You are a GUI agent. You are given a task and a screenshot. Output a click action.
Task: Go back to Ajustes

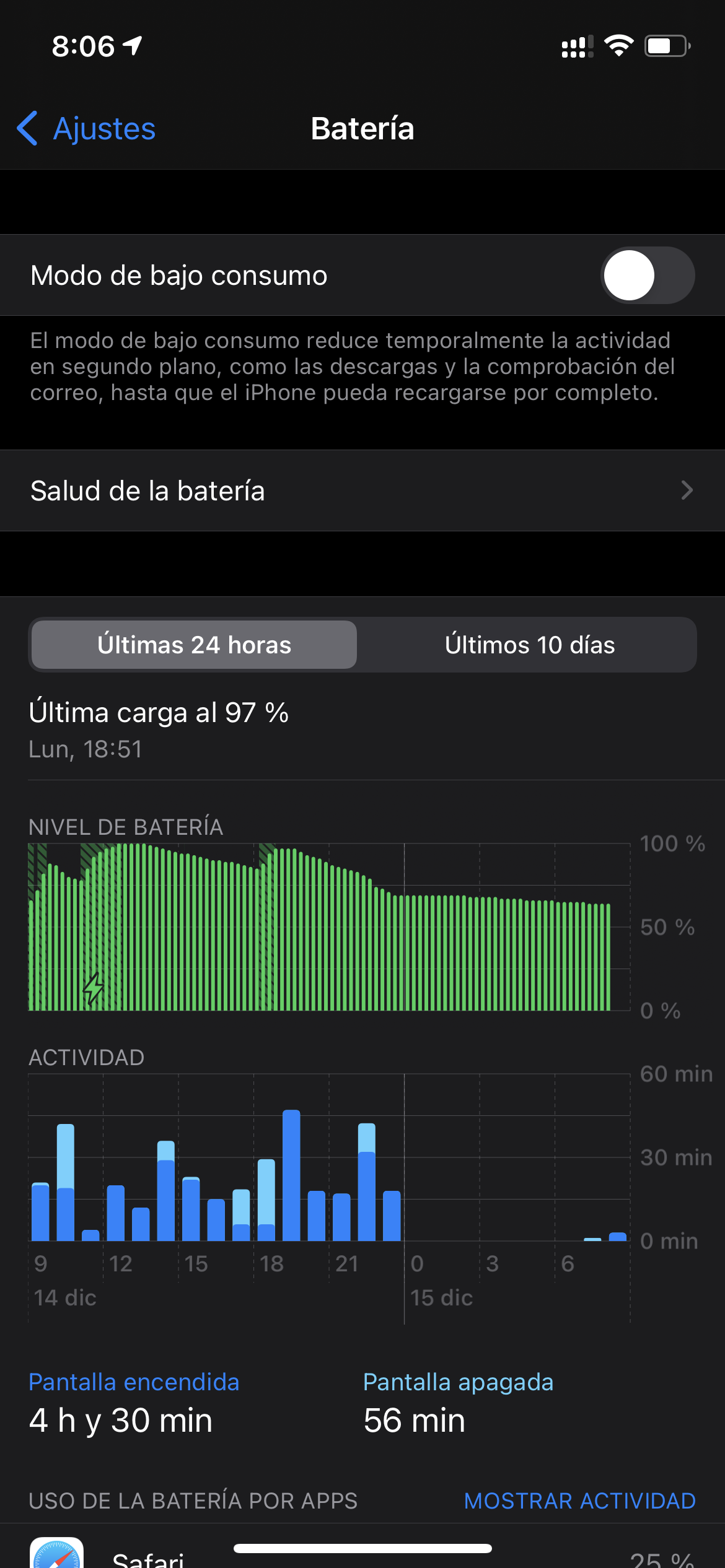tap(87, 129)
